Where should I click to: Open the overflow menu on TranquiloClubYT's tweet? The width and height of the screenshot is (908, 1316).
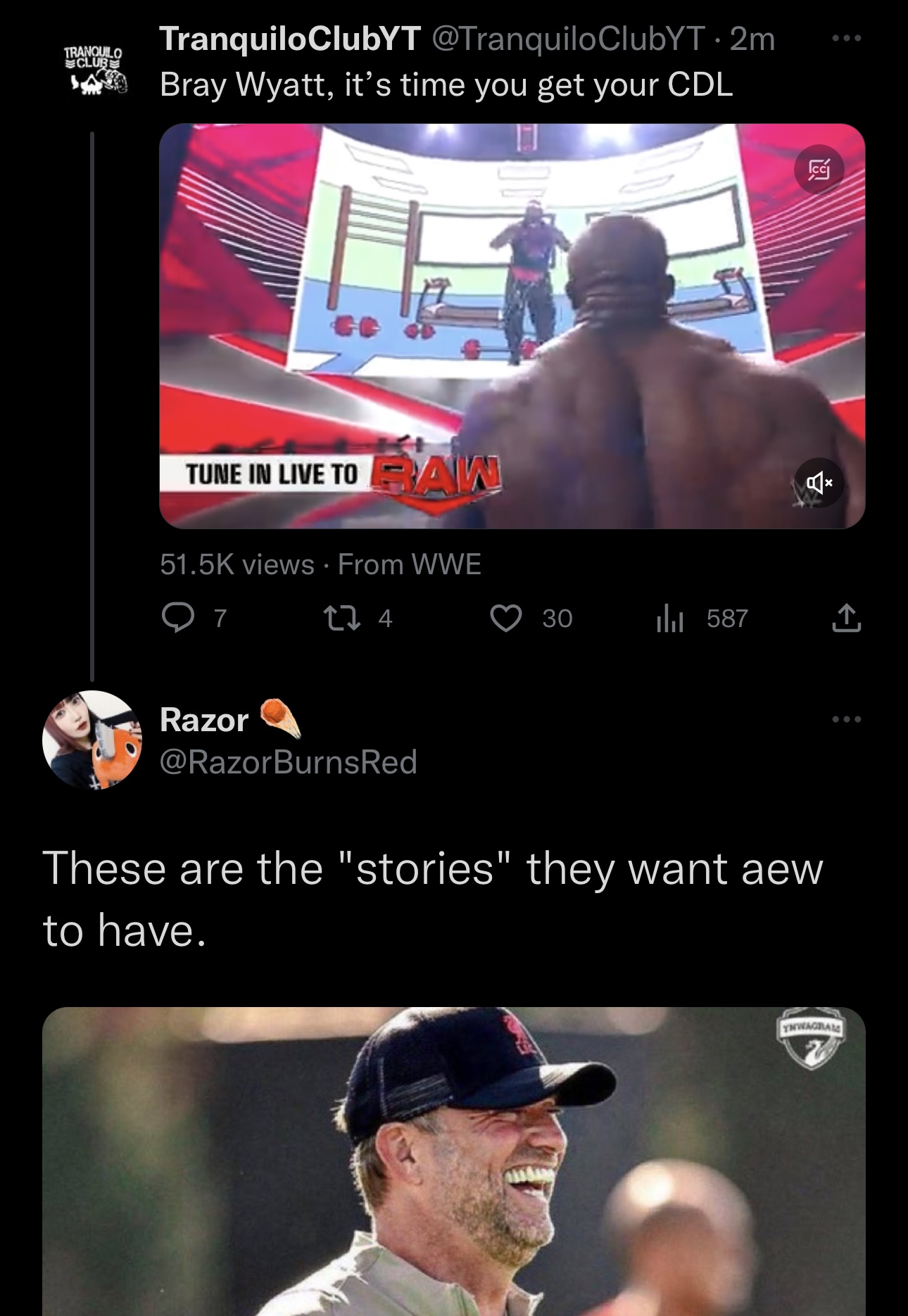(x=845, y=39)
